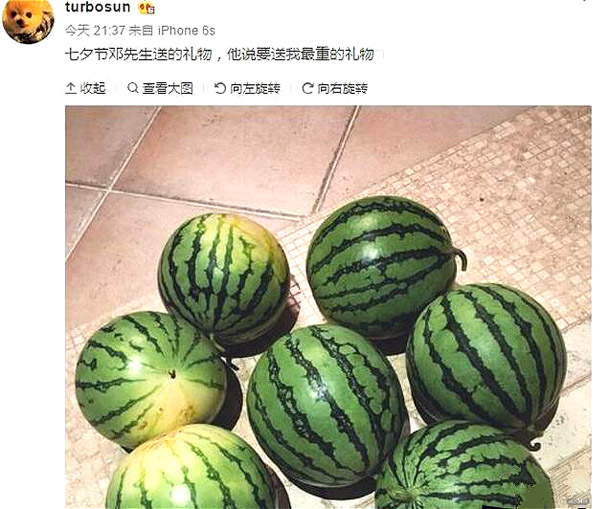Viewport: 610px width, 509px height.
Task: Rotate the photo right with 向右旋转
Action: [335, 88]
